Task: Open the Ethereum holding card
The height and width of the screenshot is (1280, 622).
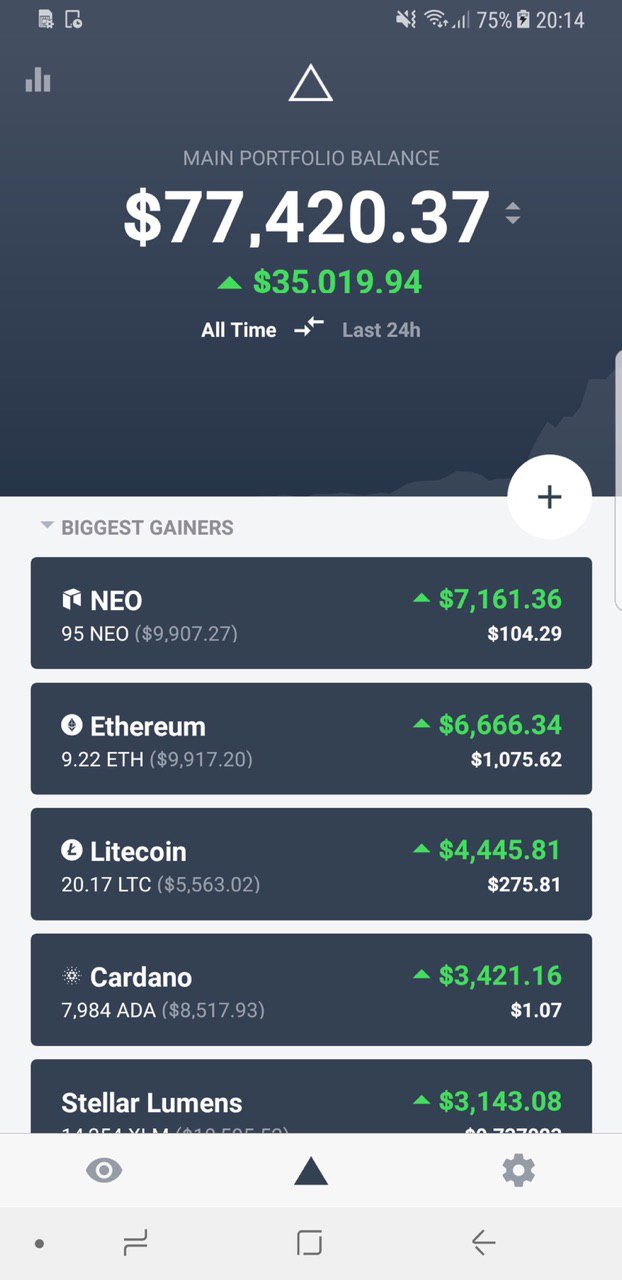Action: pos(311,739)
